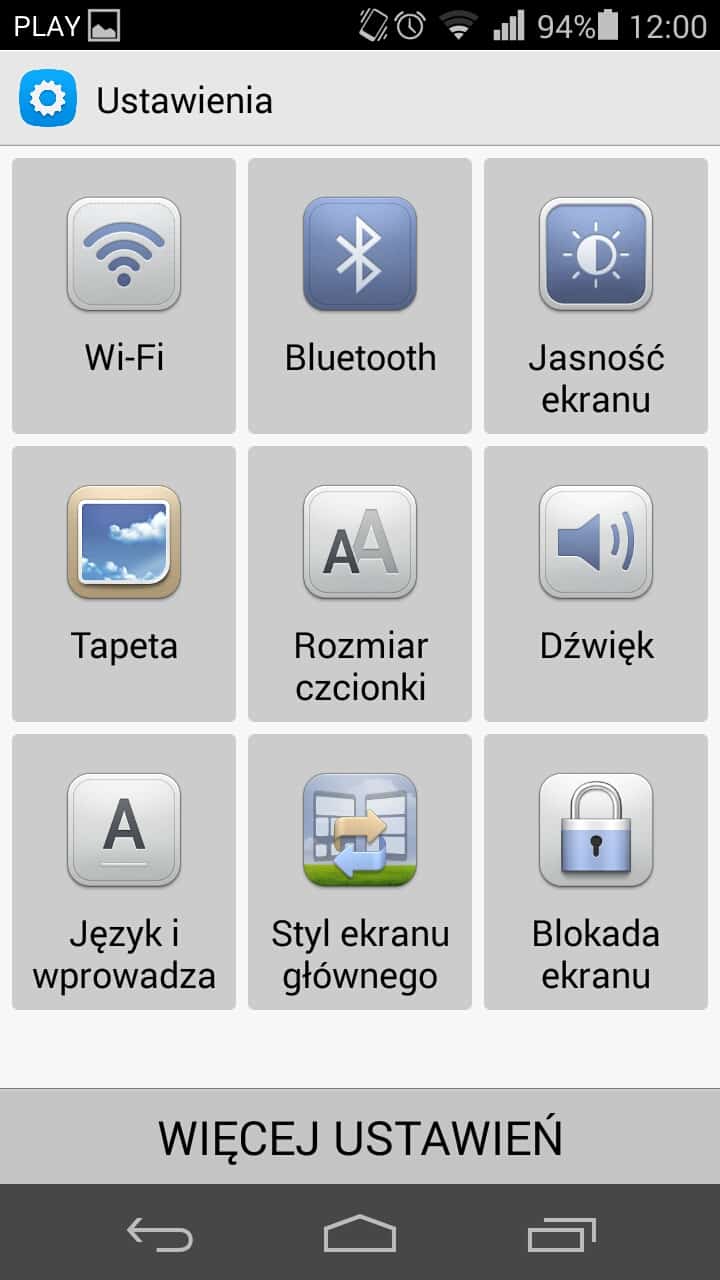Return to the home screen
720x1280 pixels.
pyautogui.click(x=360, y=1234)
